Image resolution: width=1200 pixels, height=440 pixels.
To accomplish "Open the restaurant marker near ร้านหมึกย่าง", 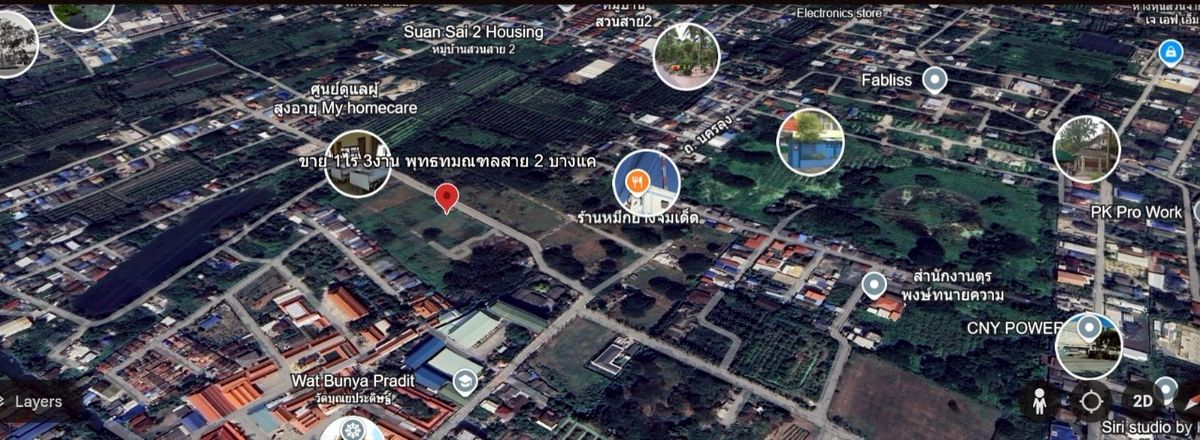I will coord(646,182).
